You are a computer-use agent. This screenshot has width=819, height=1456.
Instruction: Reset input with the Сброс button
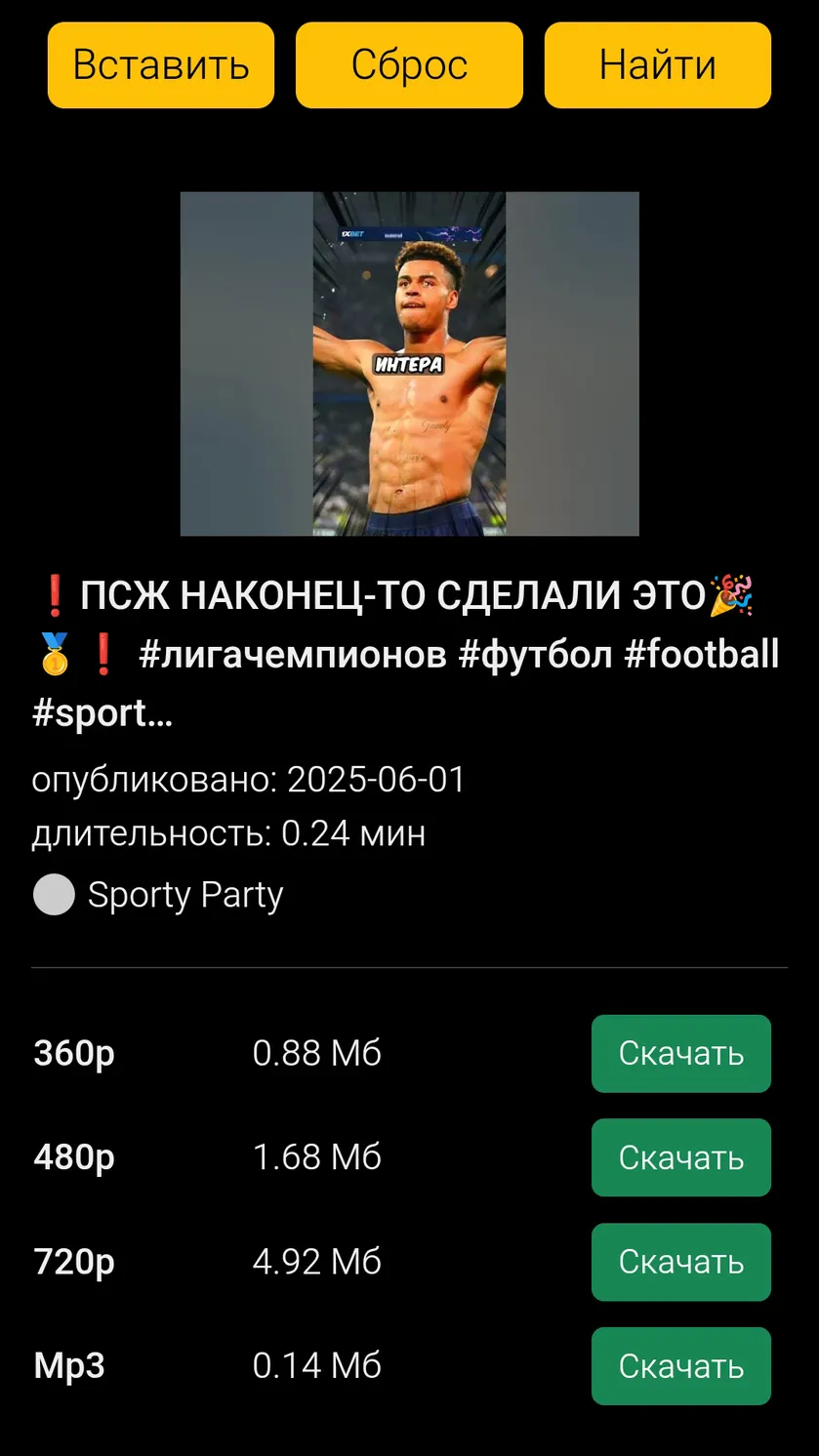pos(409,65)
